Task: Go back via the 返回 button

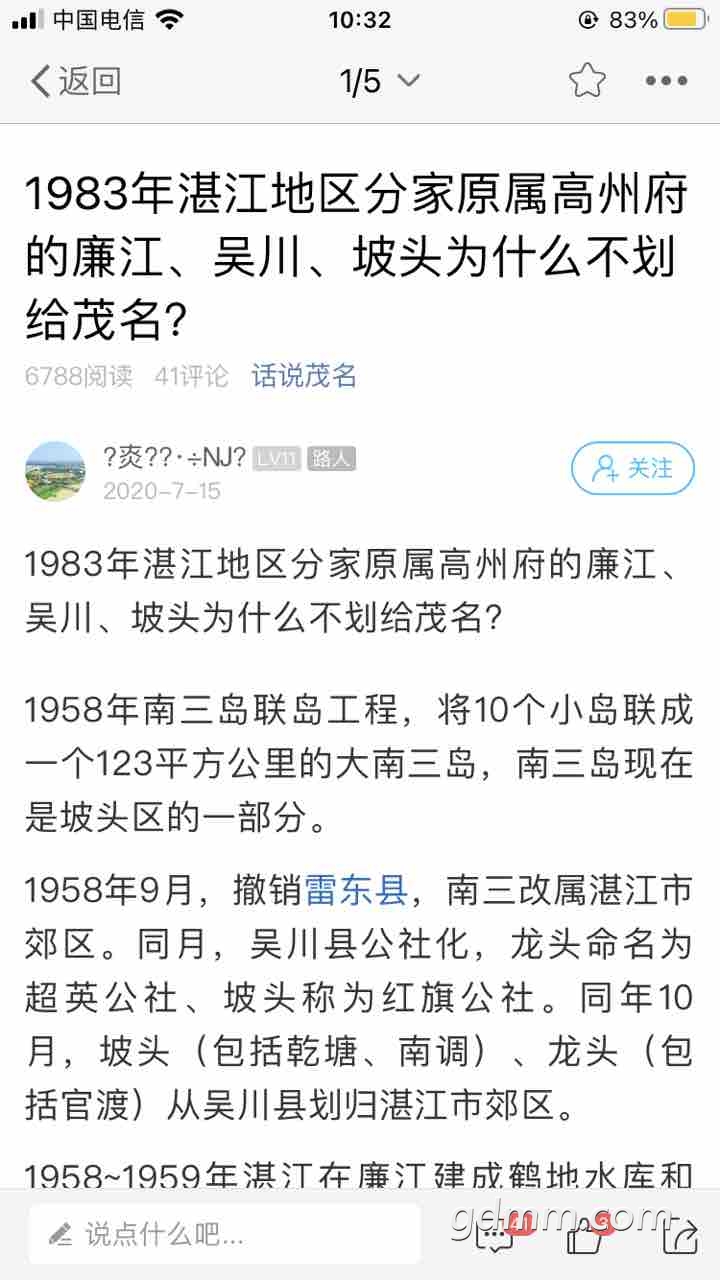Action: pos(76,81)
